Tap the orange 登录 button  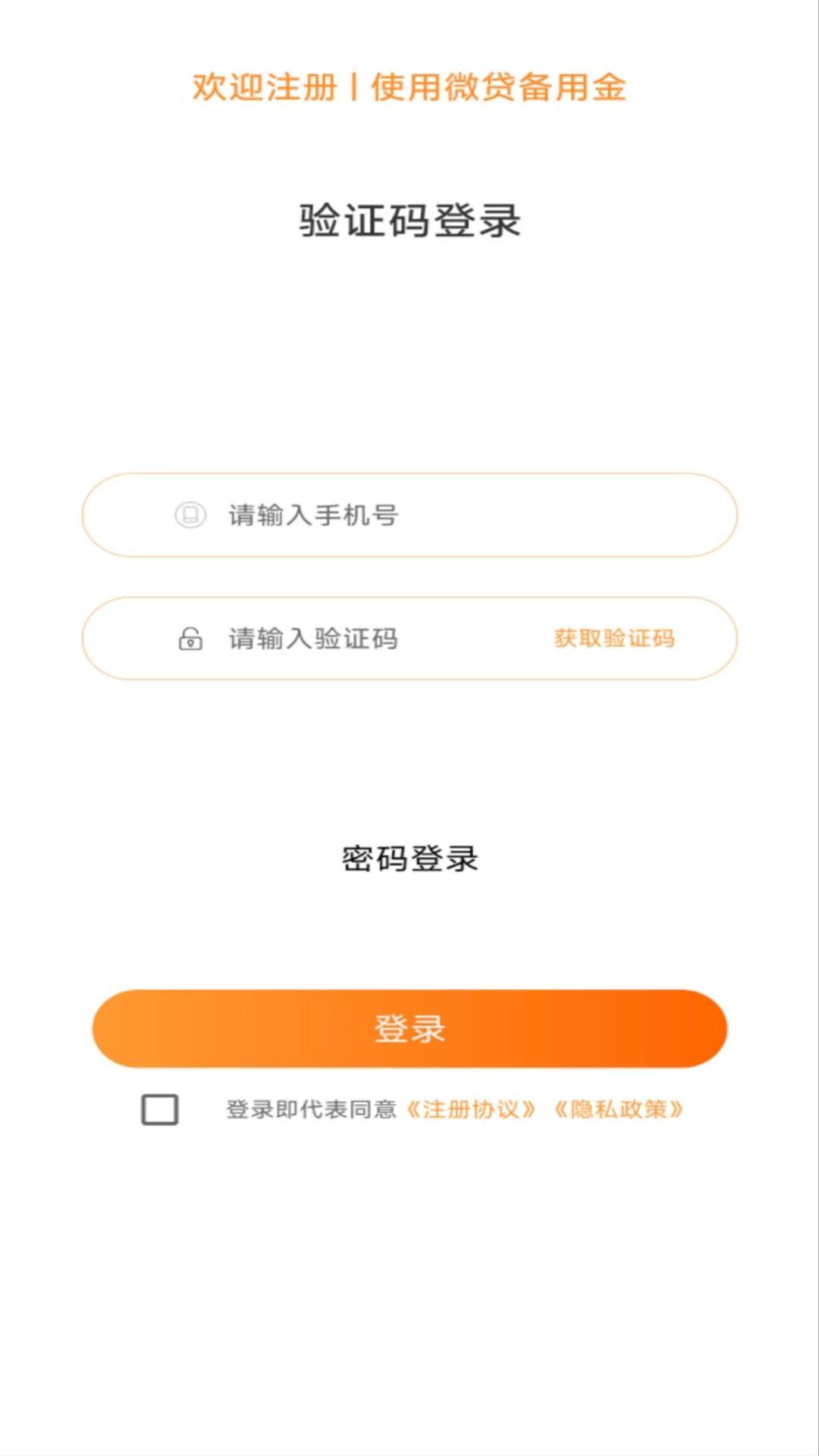point(409,1028)
